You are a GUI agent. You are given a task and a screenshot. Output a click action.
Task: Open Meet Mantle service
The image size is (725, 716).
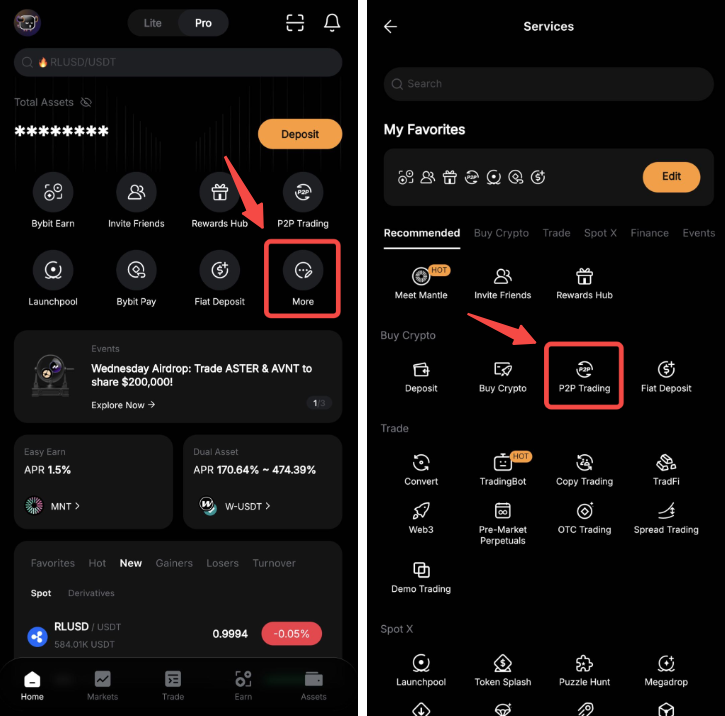point(421,283)
